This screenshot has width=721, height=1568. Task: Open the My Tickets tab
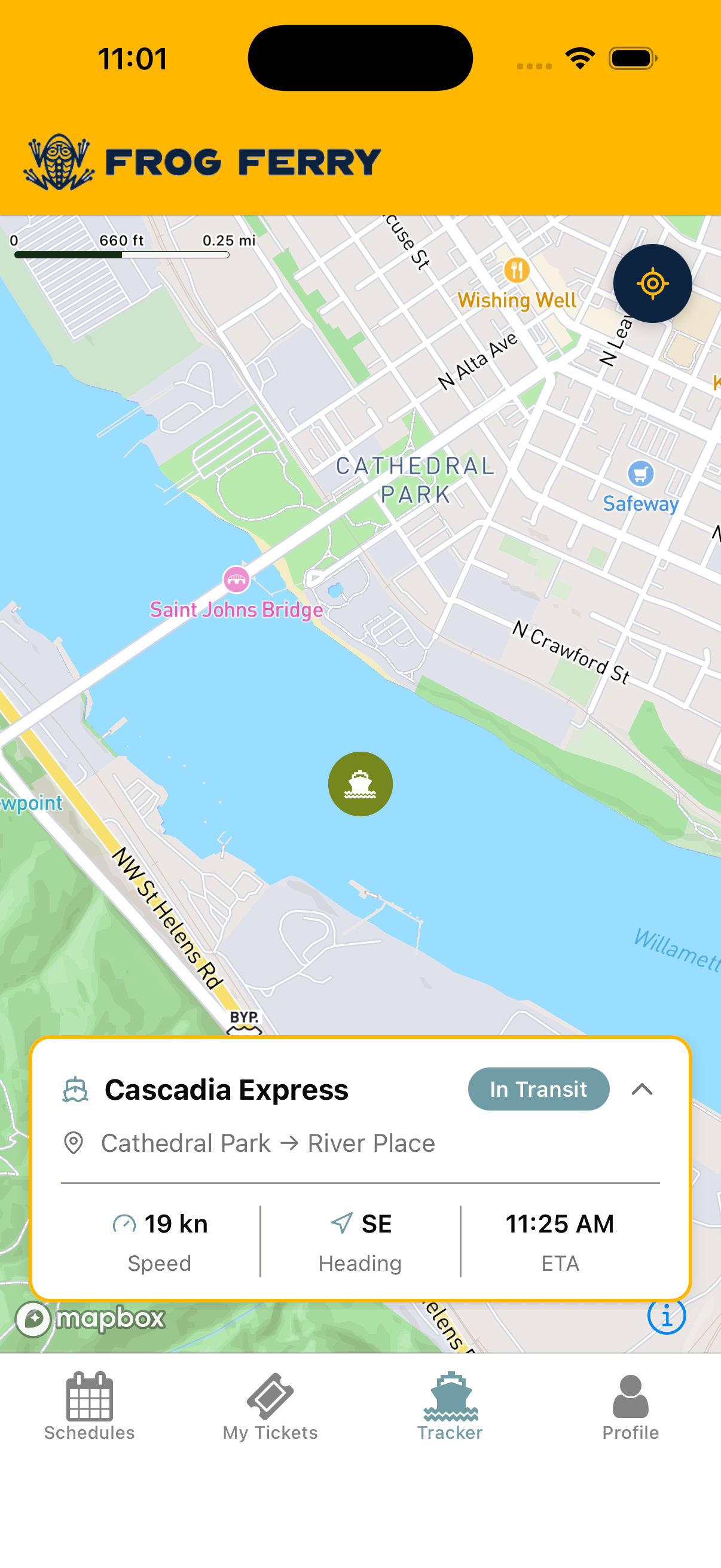pos(270,1406)
